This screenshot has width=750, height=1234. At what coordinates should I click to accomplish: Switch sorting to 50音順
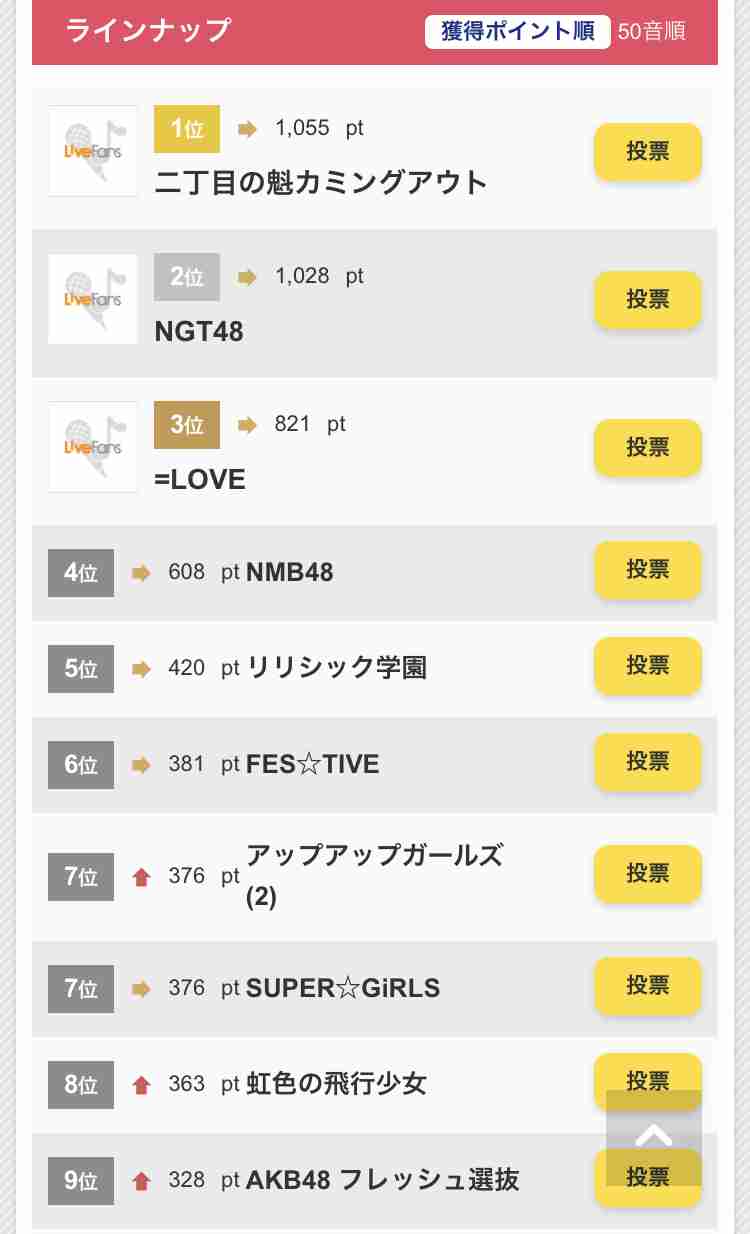pos(651,30)
